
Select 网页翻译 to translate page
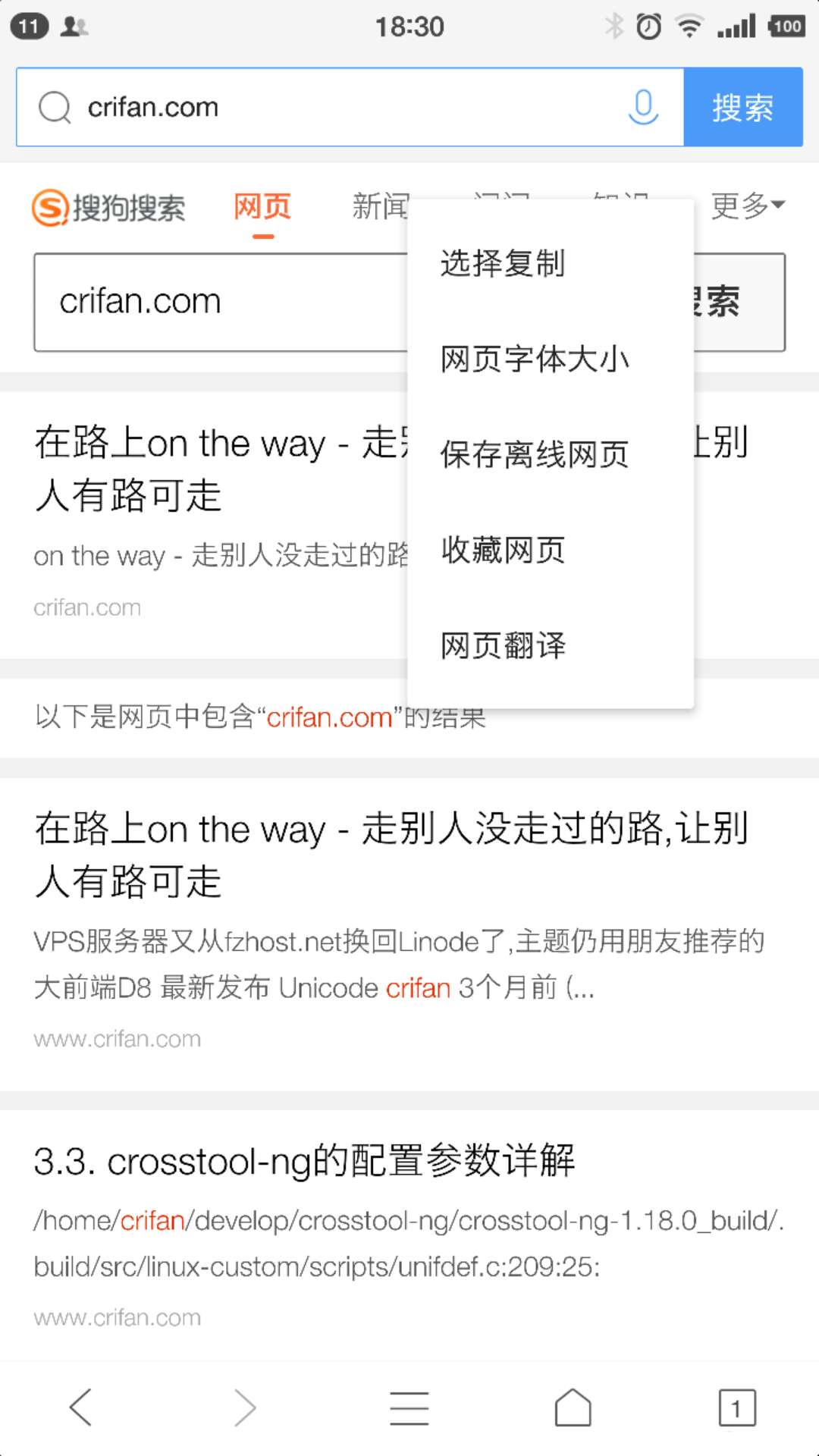[x=503, y=646]
